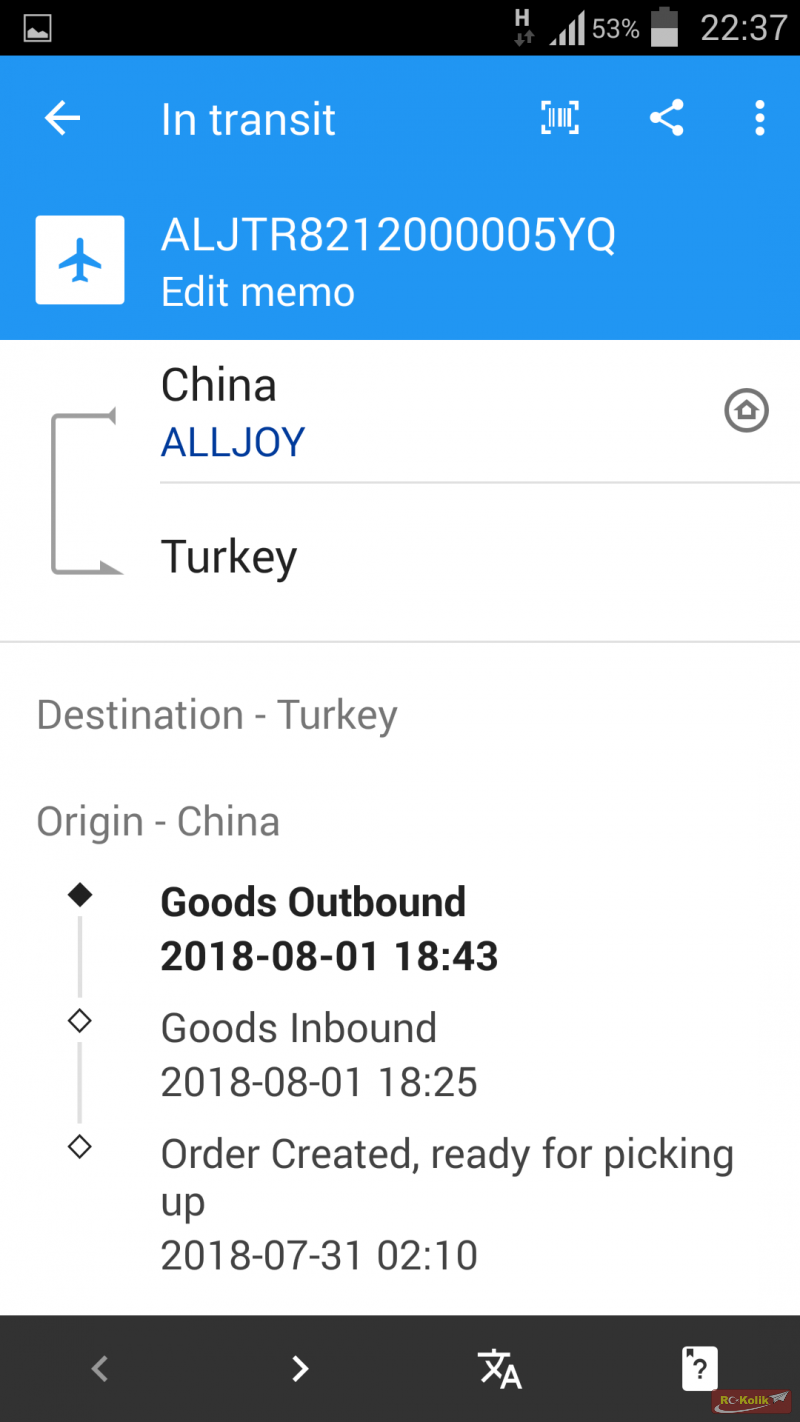
Task: Translate the tracking events
Action: pyautogui.click(x=500, y=1368)
